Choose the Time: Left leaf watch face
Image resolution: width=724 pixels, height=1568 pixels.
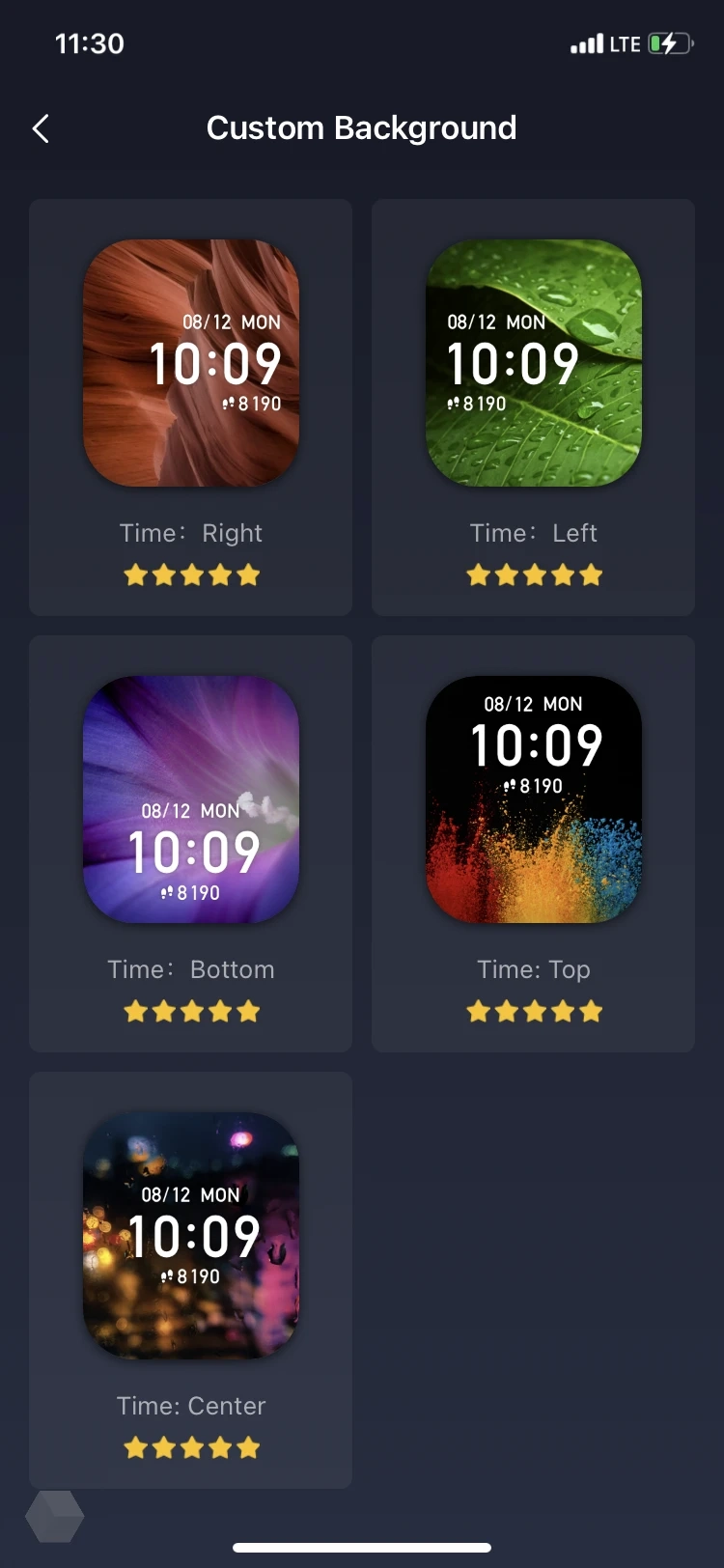pos(534,364)
